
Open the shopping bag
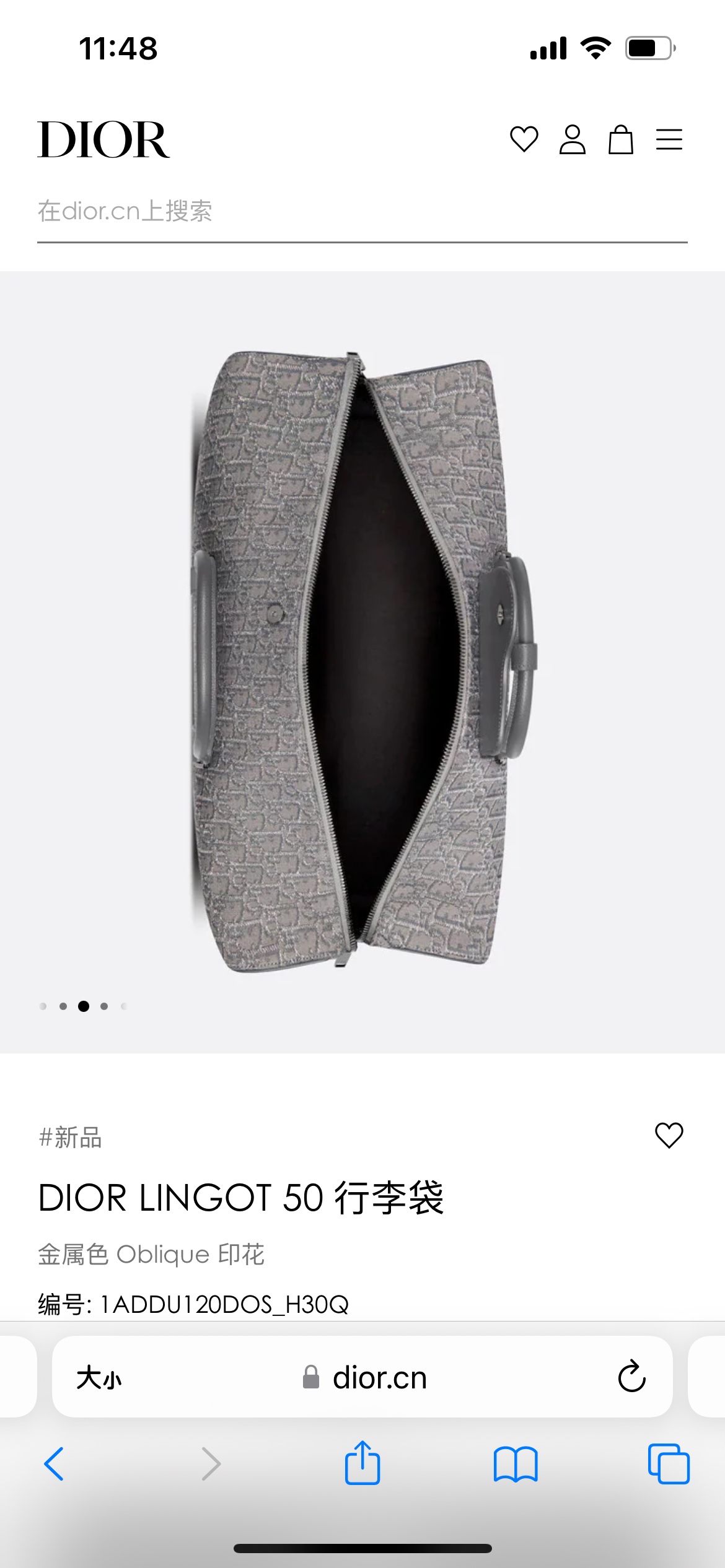coord(620,139)
